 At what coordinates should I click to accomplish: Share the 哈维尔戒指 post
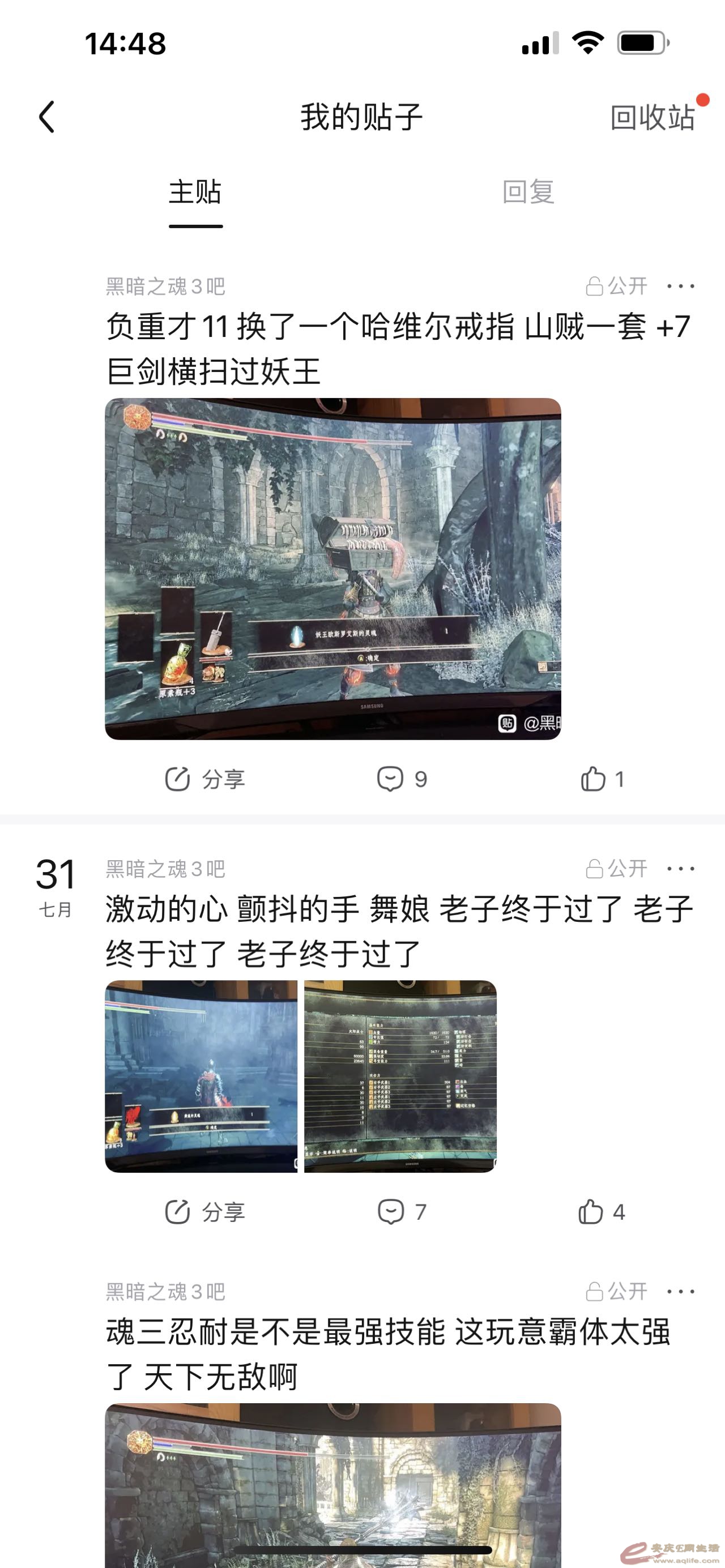coord(205,779)
